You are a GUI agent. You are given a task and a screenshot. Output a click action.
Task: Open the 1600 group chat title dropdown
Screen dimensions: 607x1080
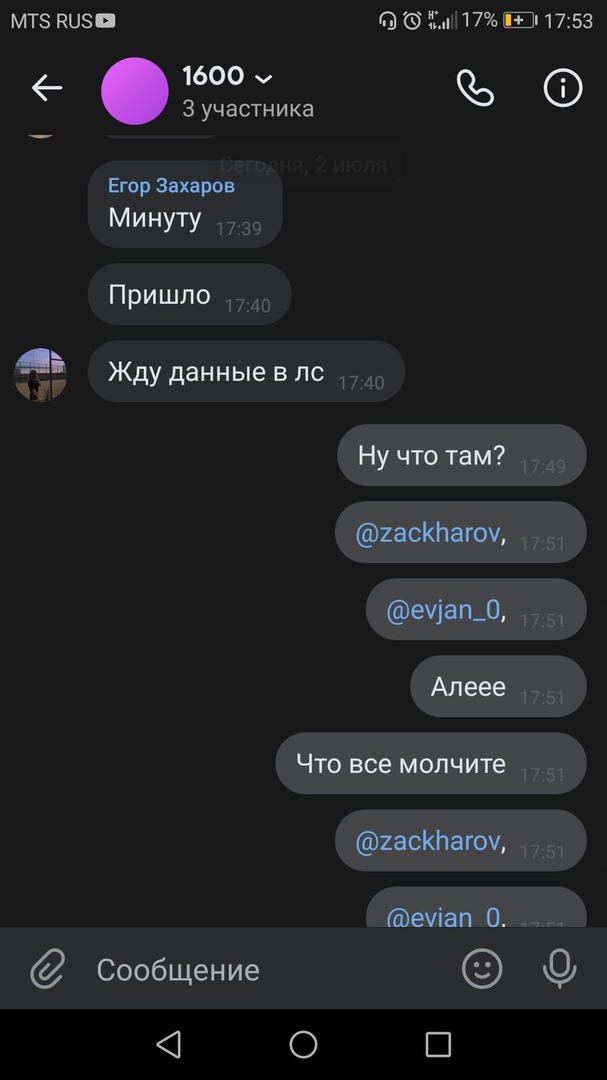click(227, 76)
